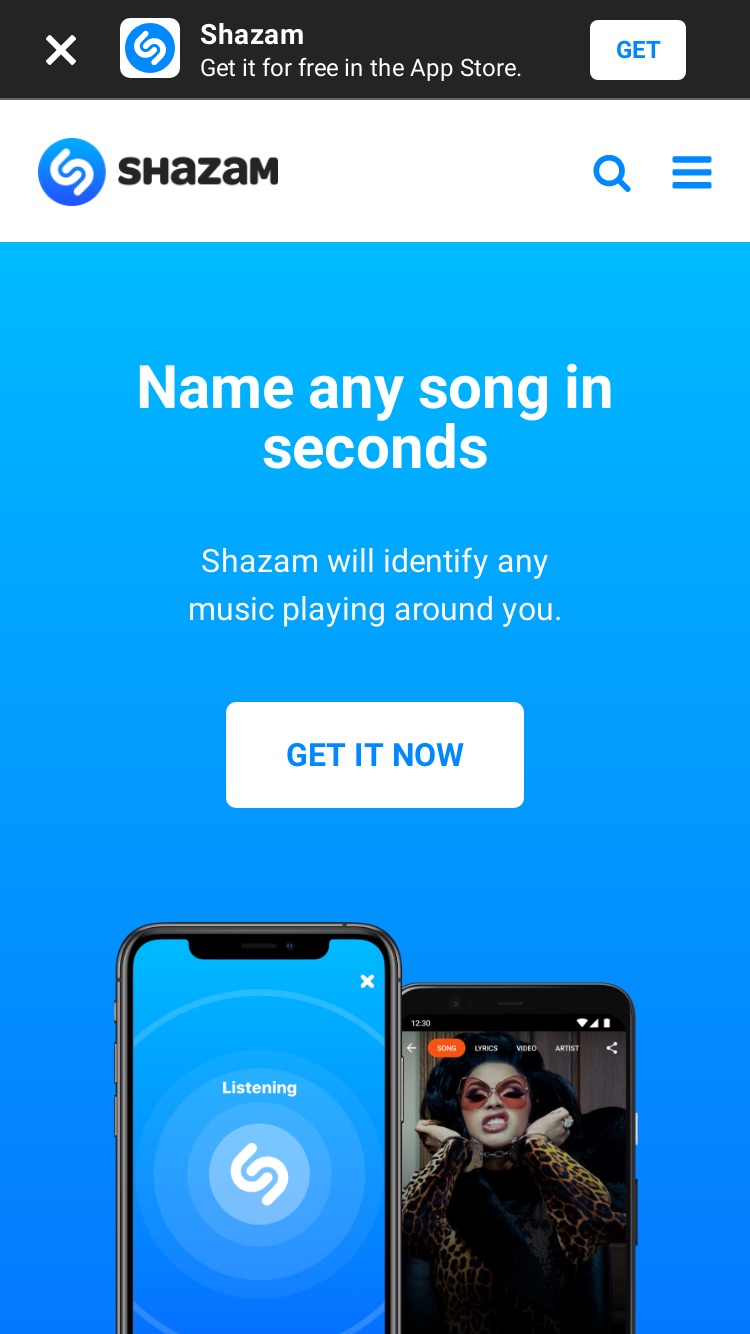Tap the GET button in app banner
The height and width of the screenshot is (1334, 750).
[638, 50]
